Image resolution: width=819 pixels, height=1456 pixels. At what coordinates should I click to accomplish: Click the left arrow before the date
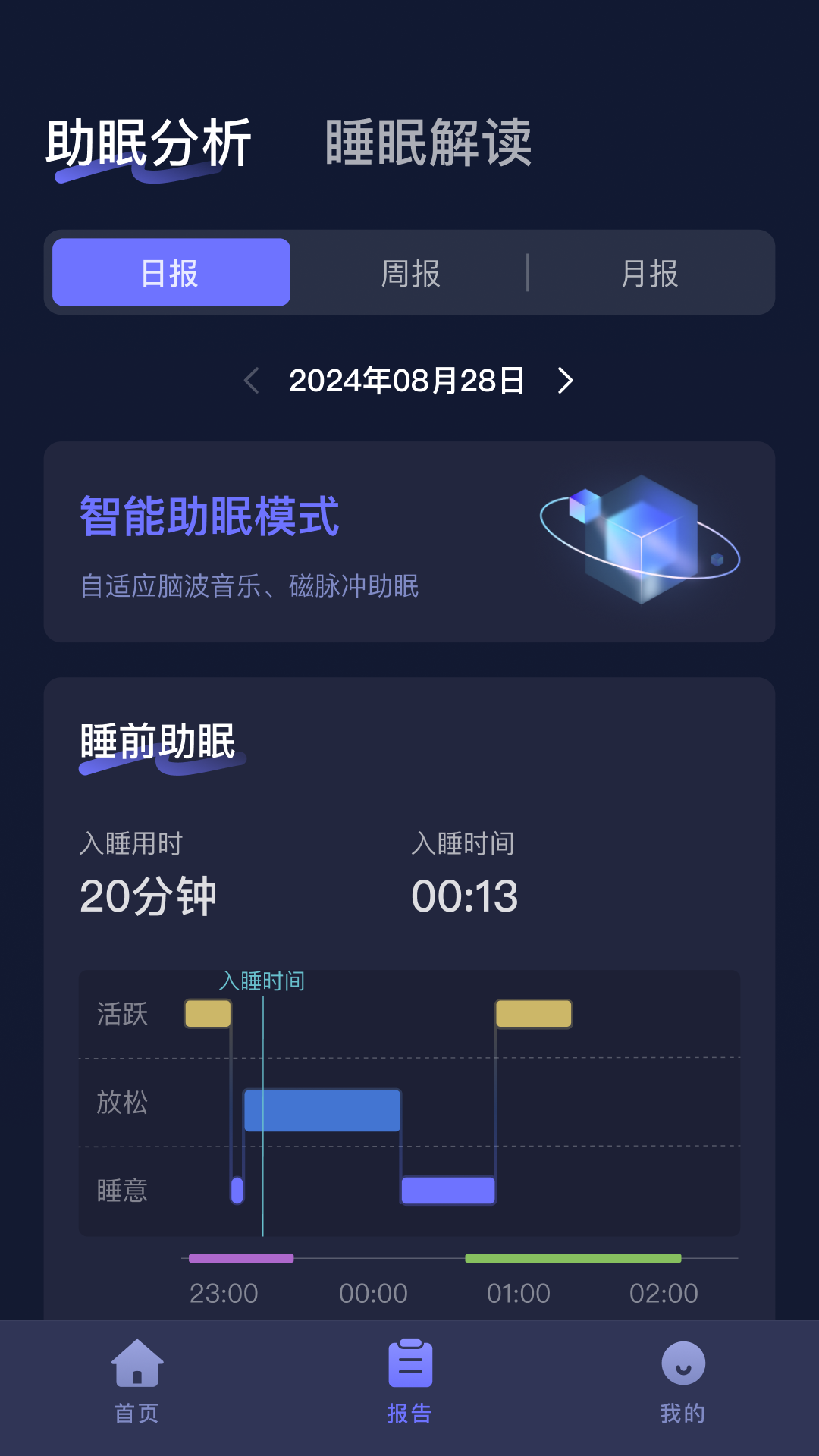[250, 383]
